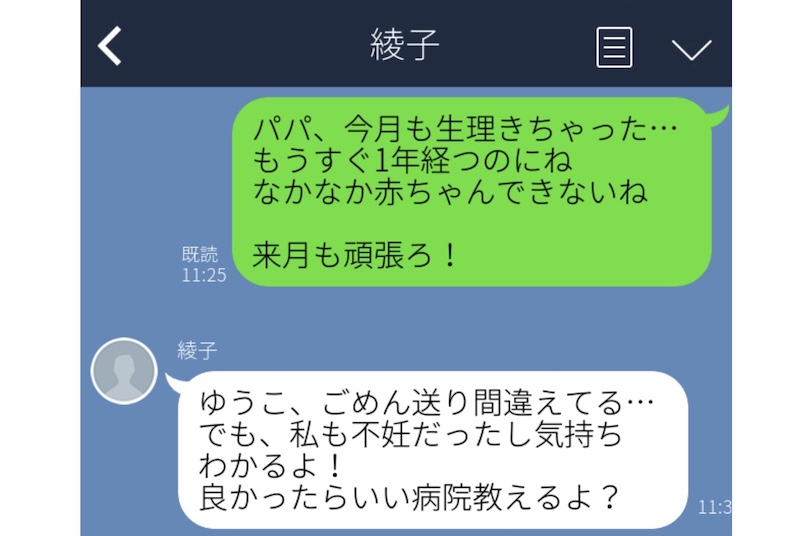
Task: Expand the chat menu chevron
Action: point(690,49)
